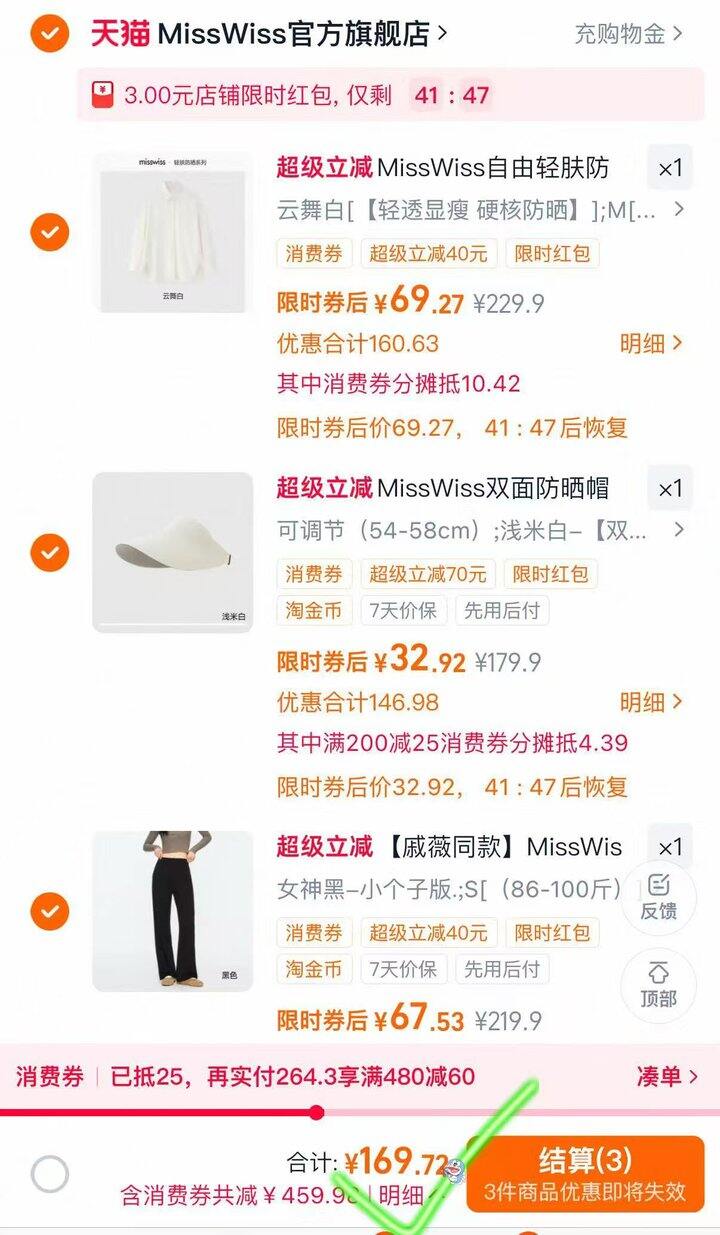The image size is (720, 1235).
Task: Open the white sun-protection jacket product image
Action: point(172,232)
